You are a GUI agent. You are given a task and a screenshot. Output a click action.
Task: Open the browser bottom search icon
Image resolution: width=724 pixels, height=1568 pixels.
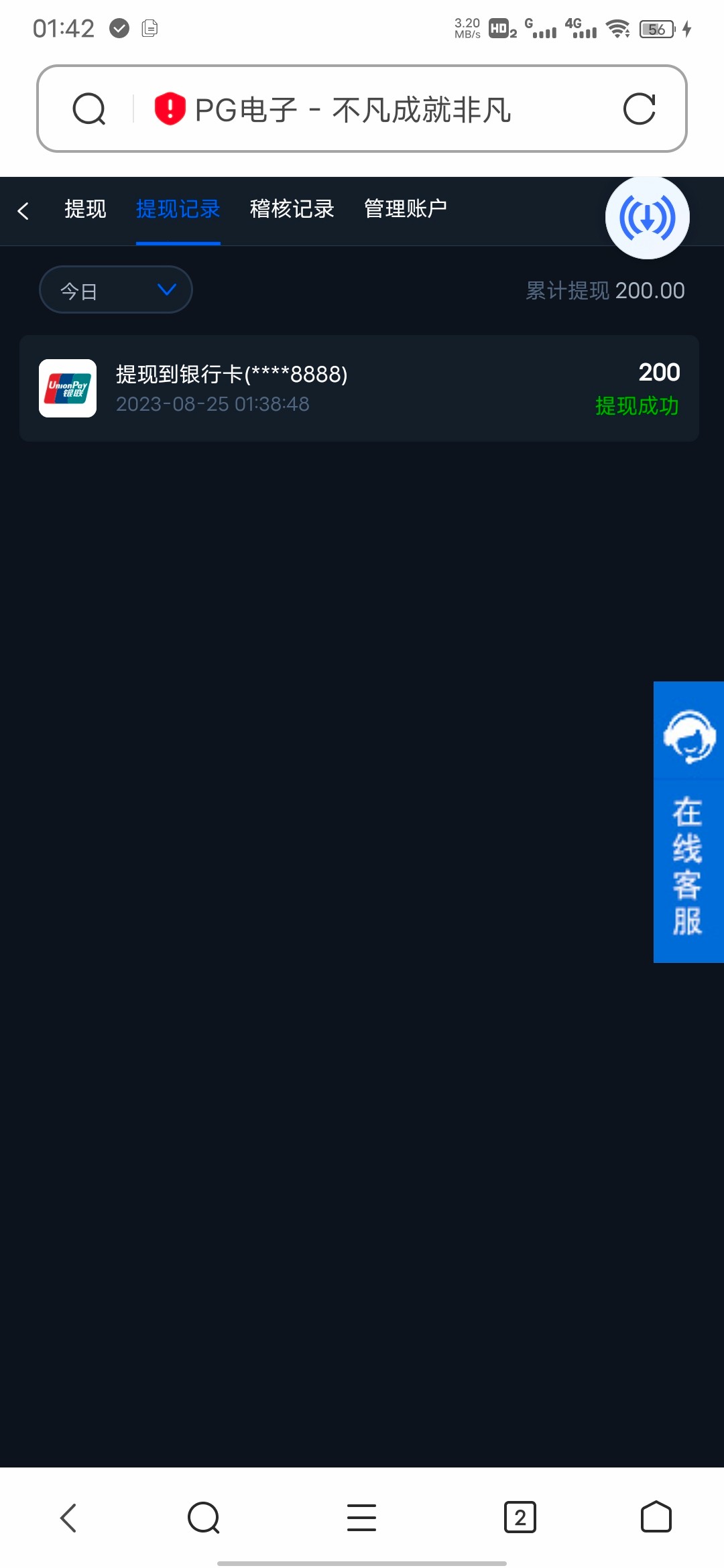[x=204, y=1518]
